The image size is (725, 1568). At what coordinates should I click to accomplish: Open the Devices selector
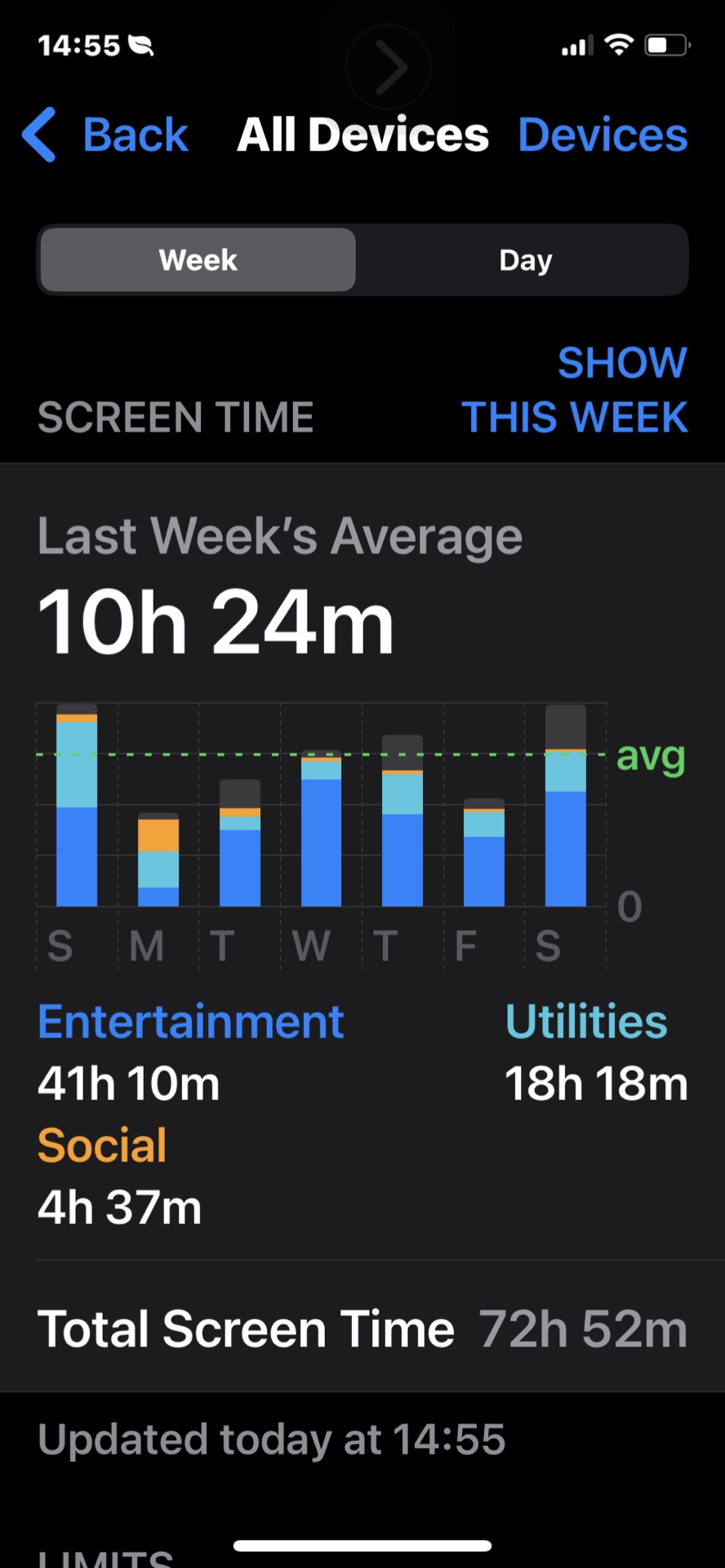(x=603, y=135)
